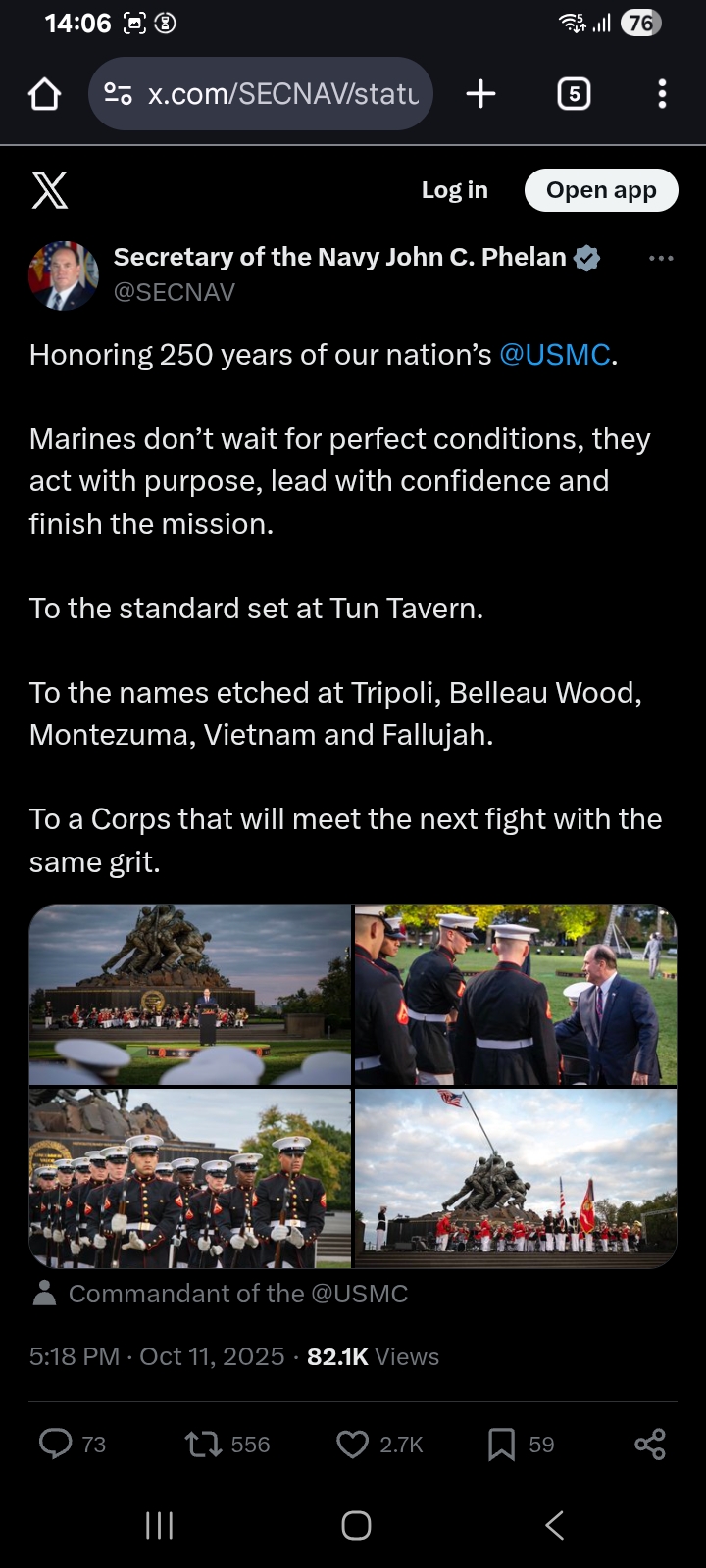706x1568 pixels.
Task: Log in to X
Action: (454, 190)
